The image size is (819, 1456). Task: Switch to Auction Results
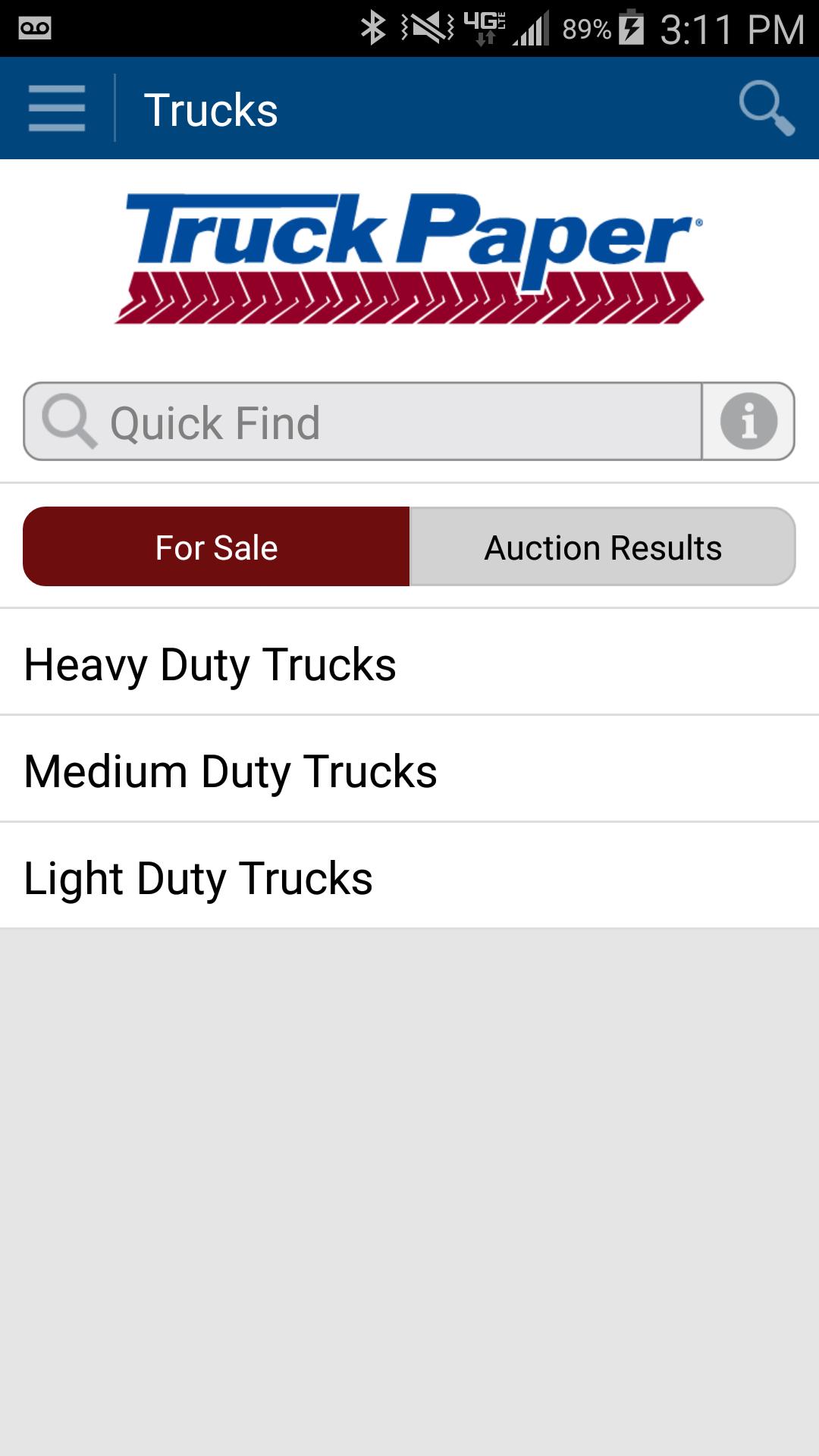point(603,547)
